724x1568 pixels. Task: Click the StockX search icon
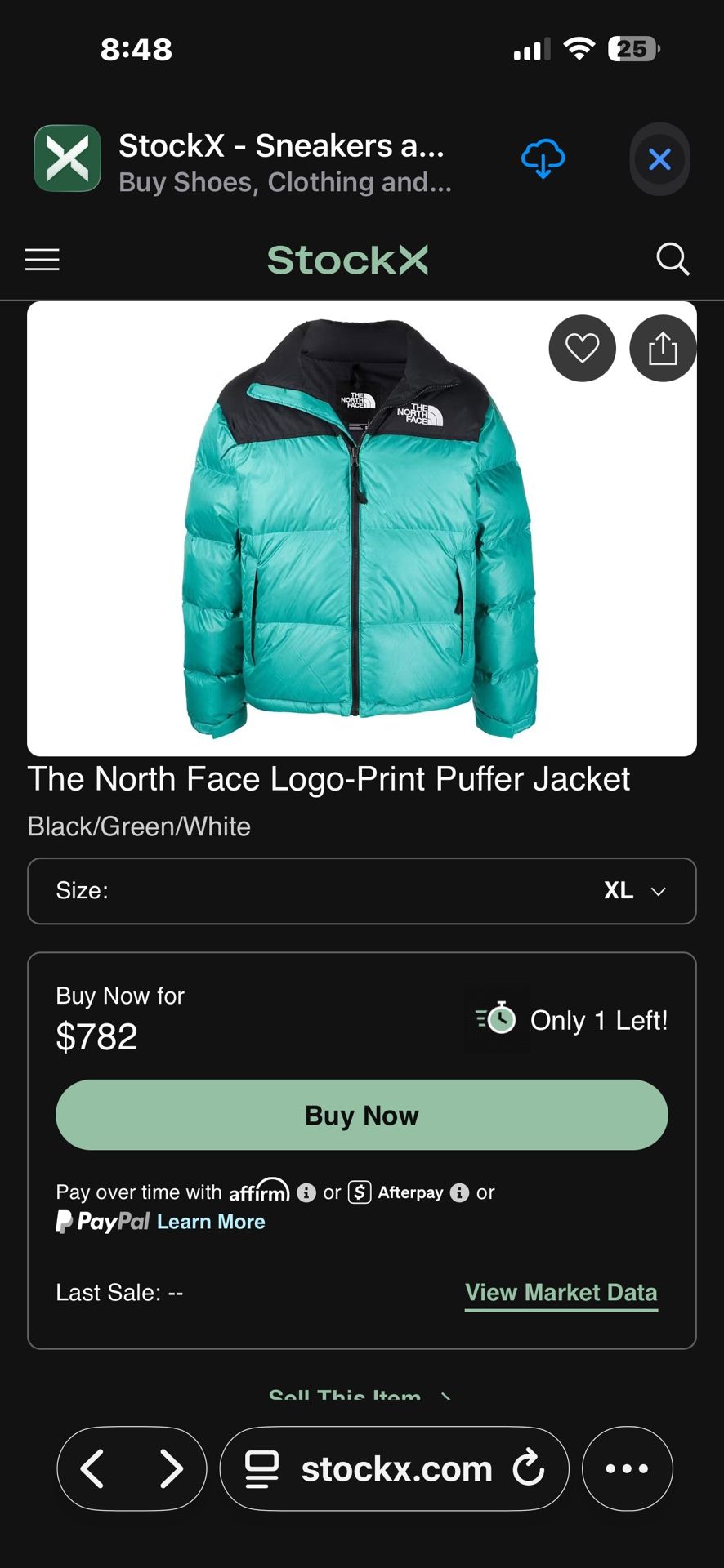673,260
